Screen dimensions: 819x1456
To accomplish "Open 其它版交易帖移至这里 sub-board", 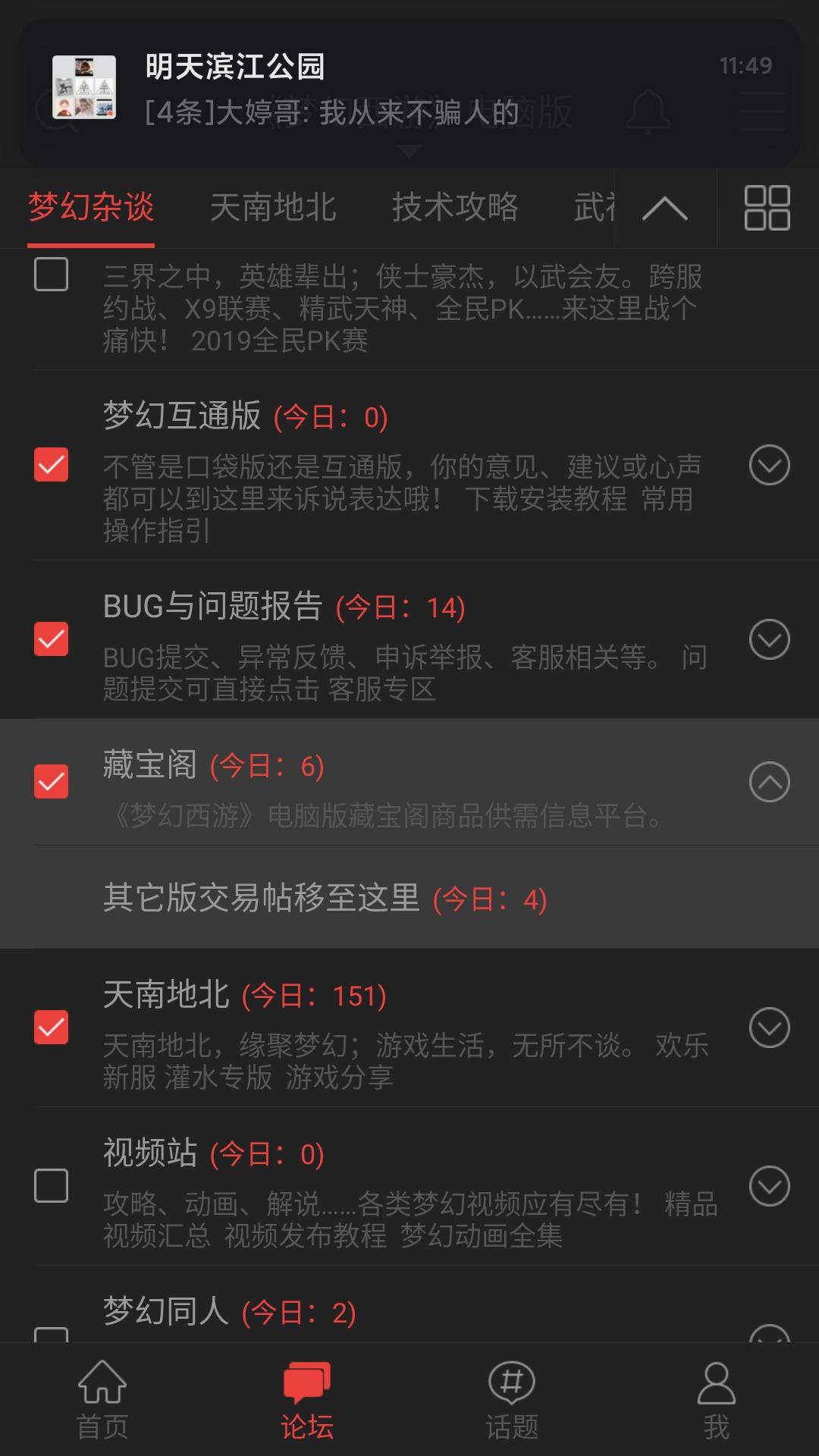I will (325, 899).
